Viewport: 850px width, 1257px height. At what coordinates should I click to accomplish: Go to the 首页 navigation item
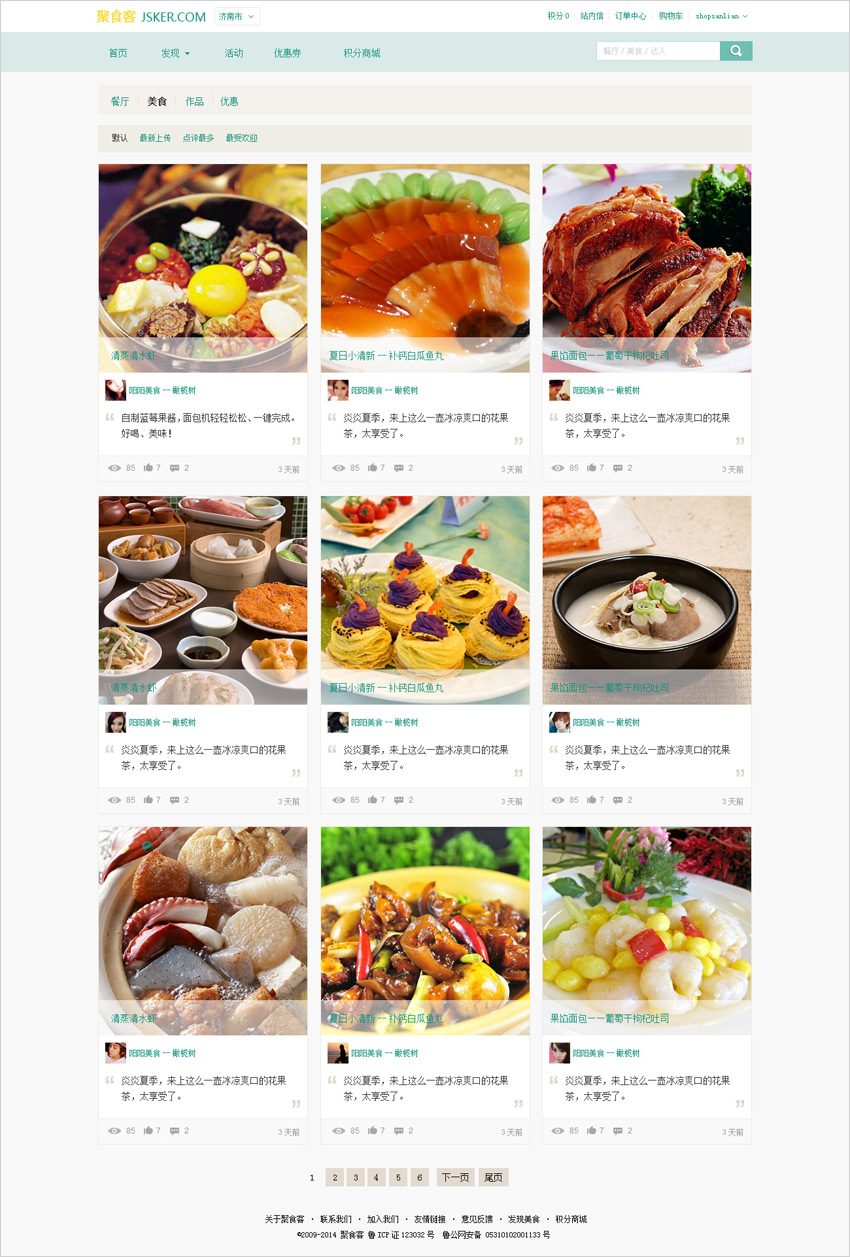click(118, 53)
